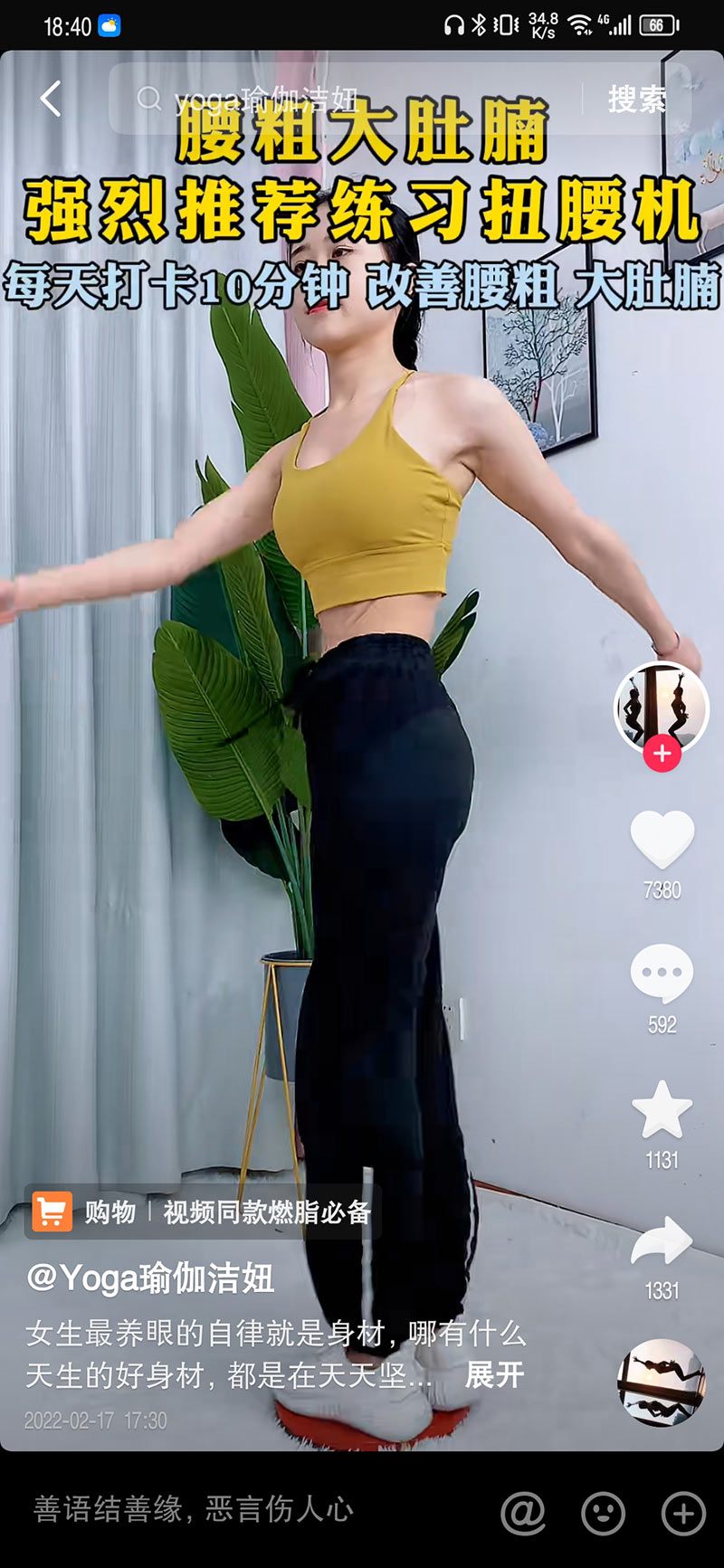This screenshot has width=724, height=1568.
Task: Open the 购物 视频同款燃脂必备 shopping link
Action: pos(203,1212)
